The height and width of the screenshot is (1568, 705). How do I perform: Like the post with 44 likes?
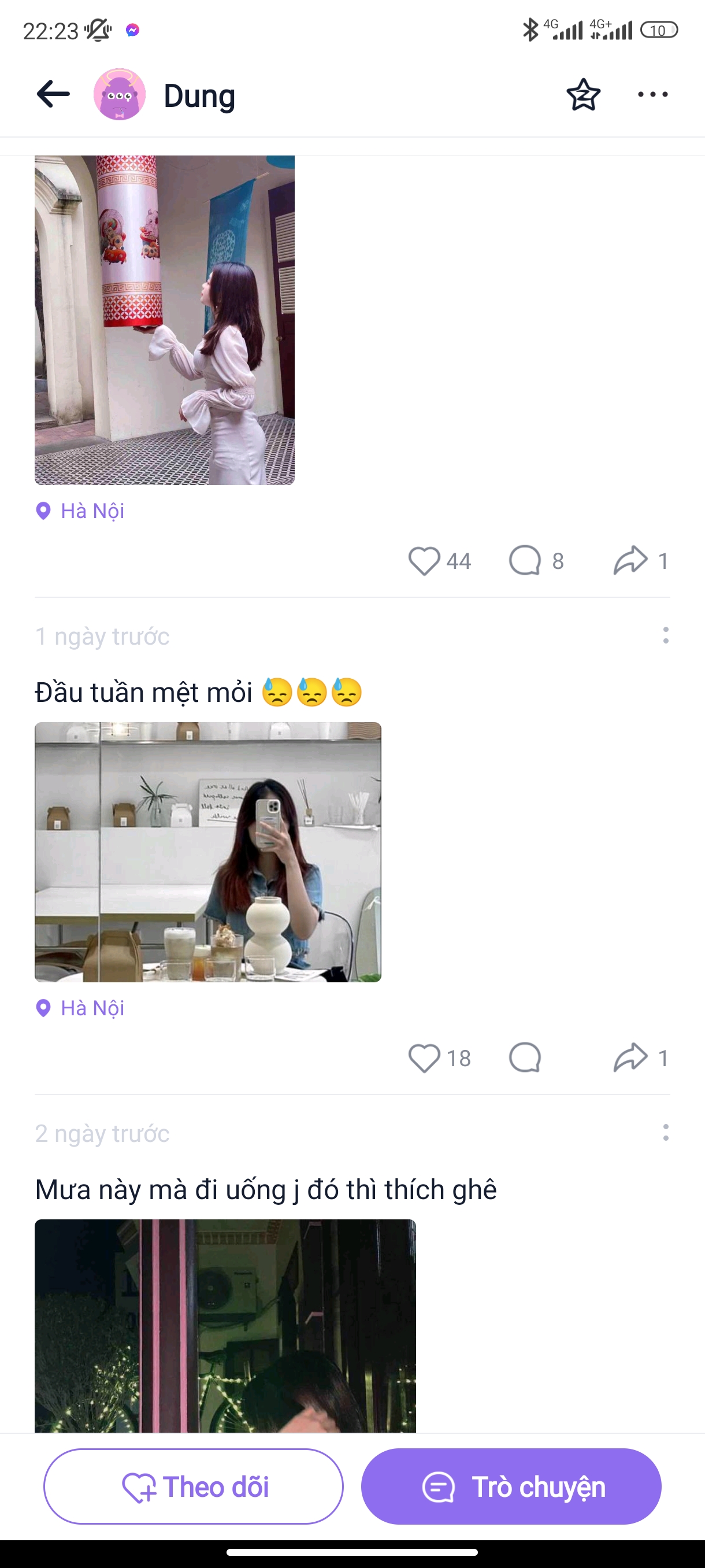(424, 561)
